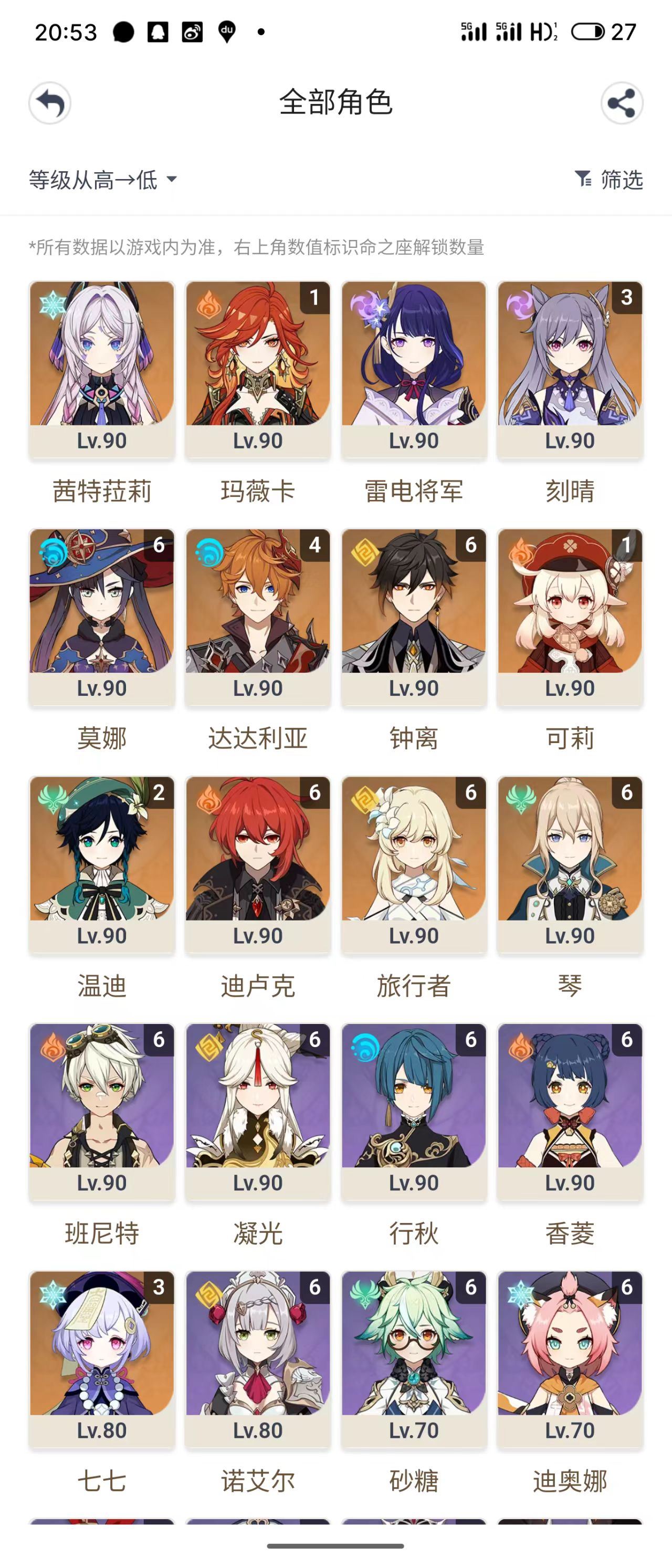Select the 行秋 card
This screenshot has width=672, height=1568.
pyautogui.click(x=413, y=1112)
